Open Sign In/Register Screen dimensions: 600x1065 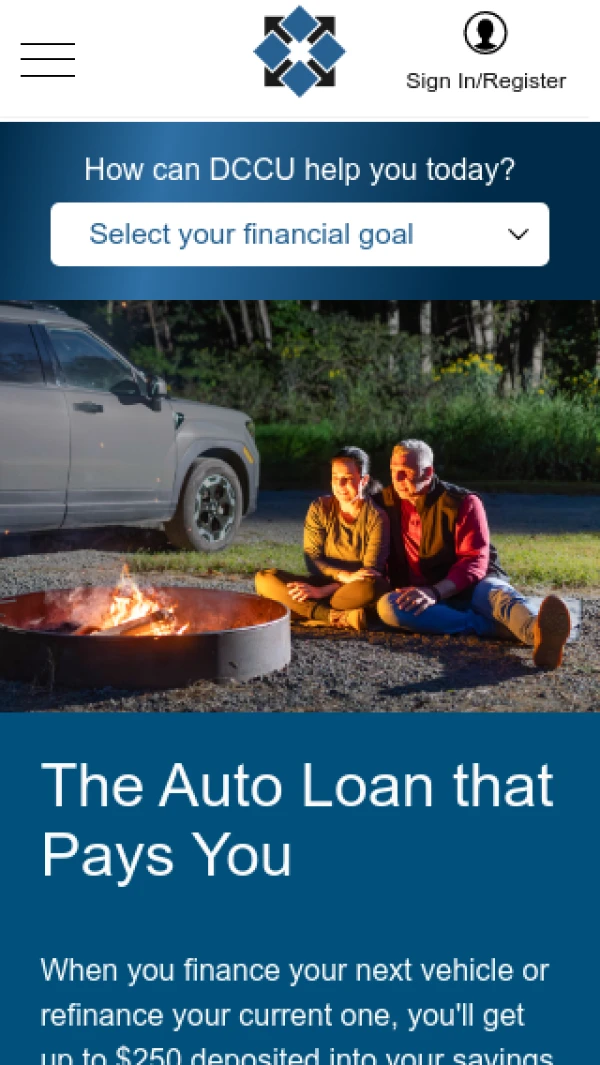(485, 54)
